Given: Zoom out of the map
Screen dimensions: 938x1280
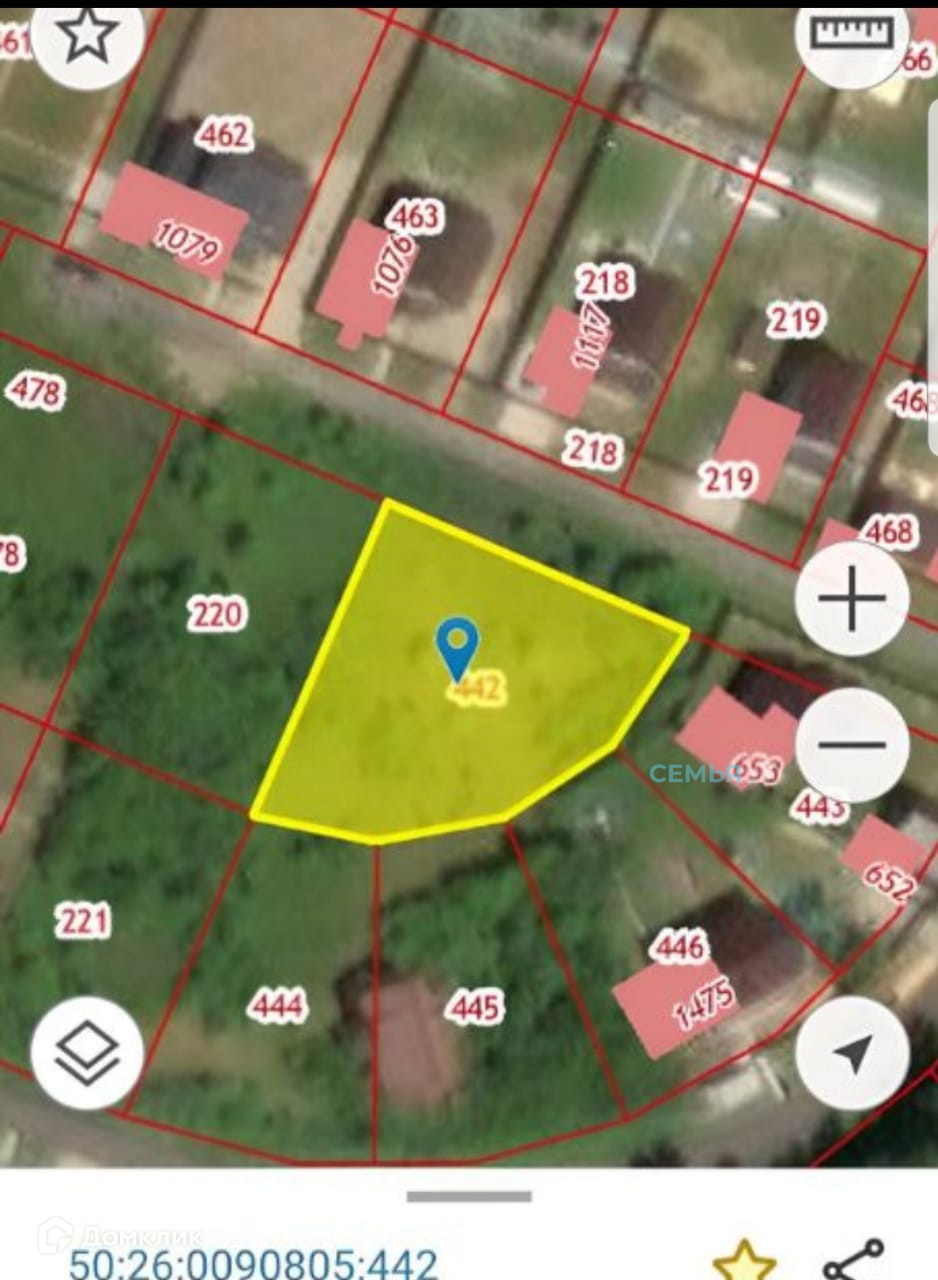Looking at the screenshot, I should pyautogui.click(x=852, y=745).
